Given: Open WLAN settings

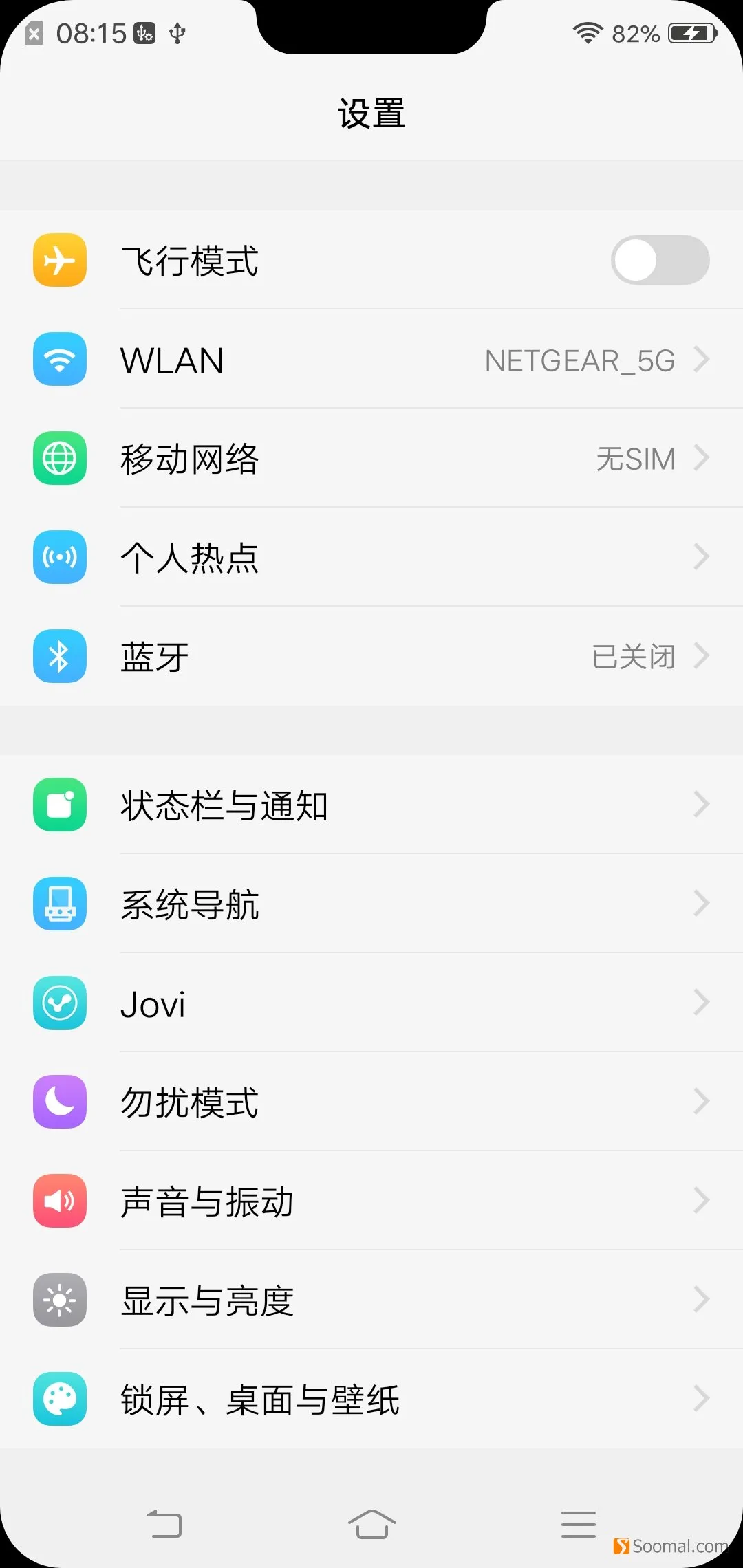Looking at the screenshot, I should [371, 359].
